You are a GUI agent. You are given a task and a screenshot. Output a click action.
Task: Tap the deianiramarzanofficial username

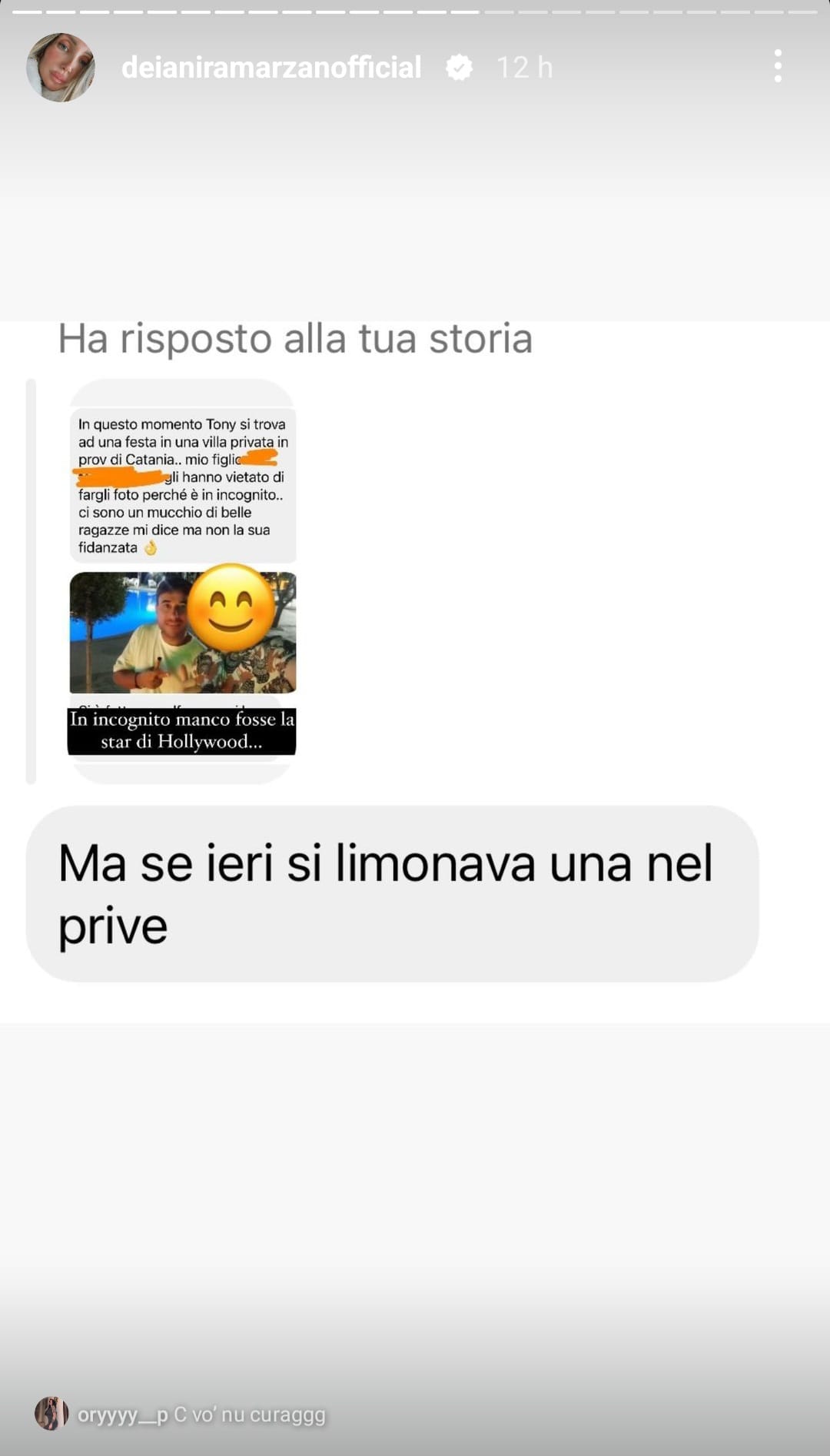271,68
